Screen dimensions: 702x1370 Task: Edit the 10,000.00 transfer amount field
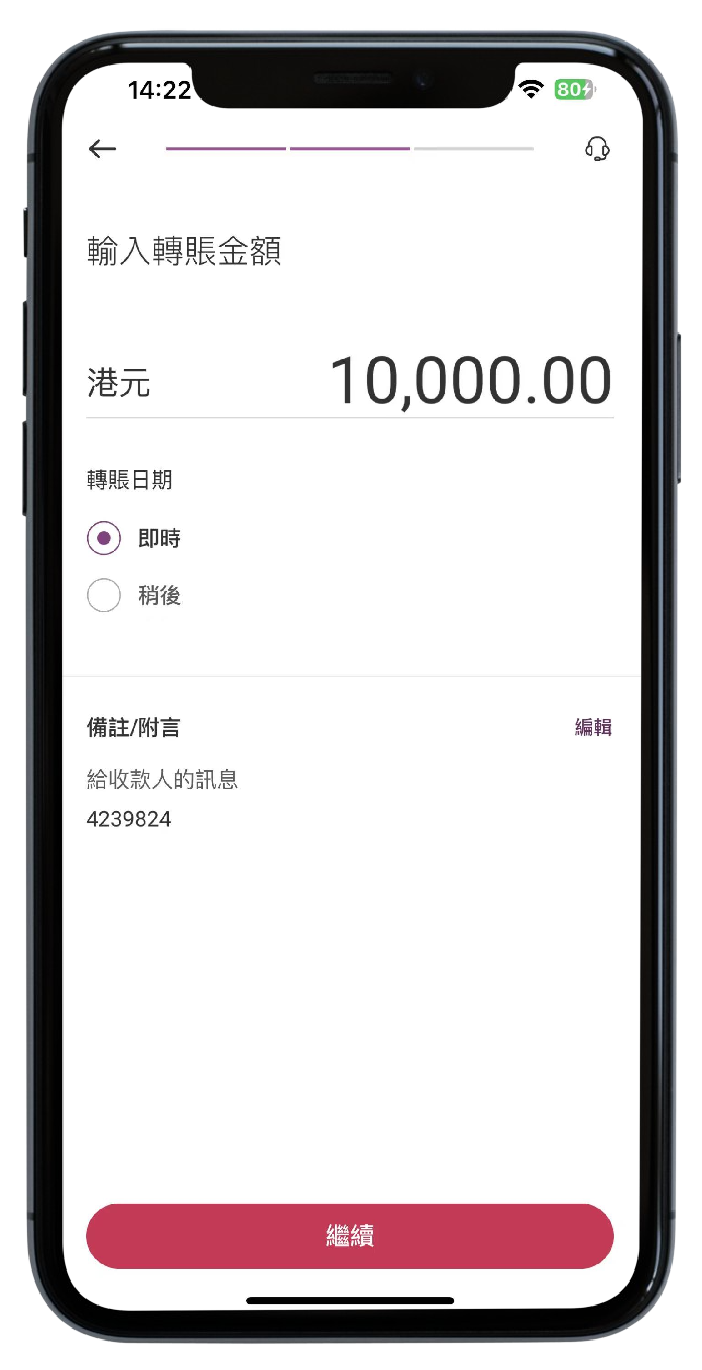pos(470,382)
